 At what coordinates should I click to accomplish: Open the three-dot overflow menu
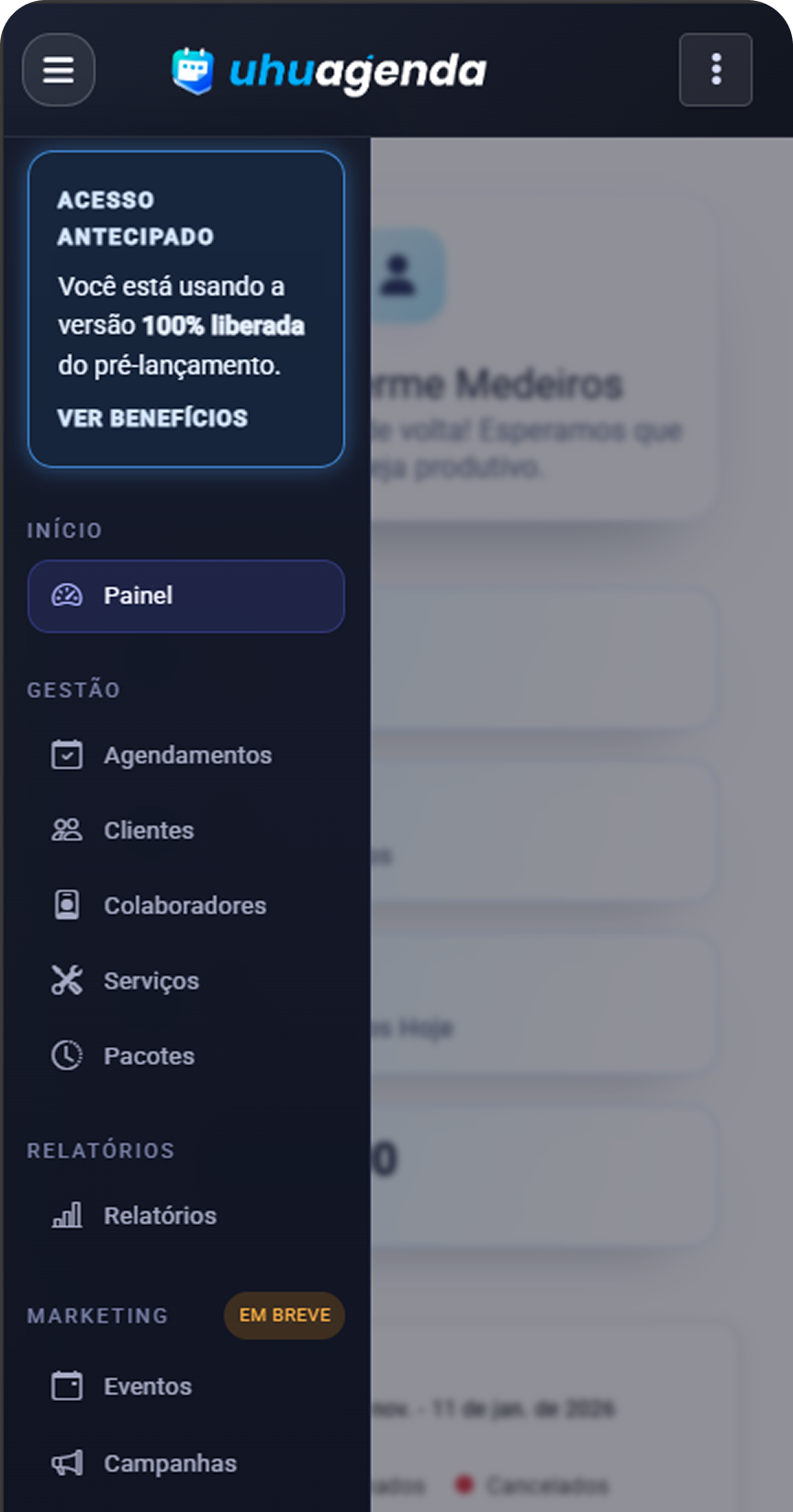coord(715,70)
